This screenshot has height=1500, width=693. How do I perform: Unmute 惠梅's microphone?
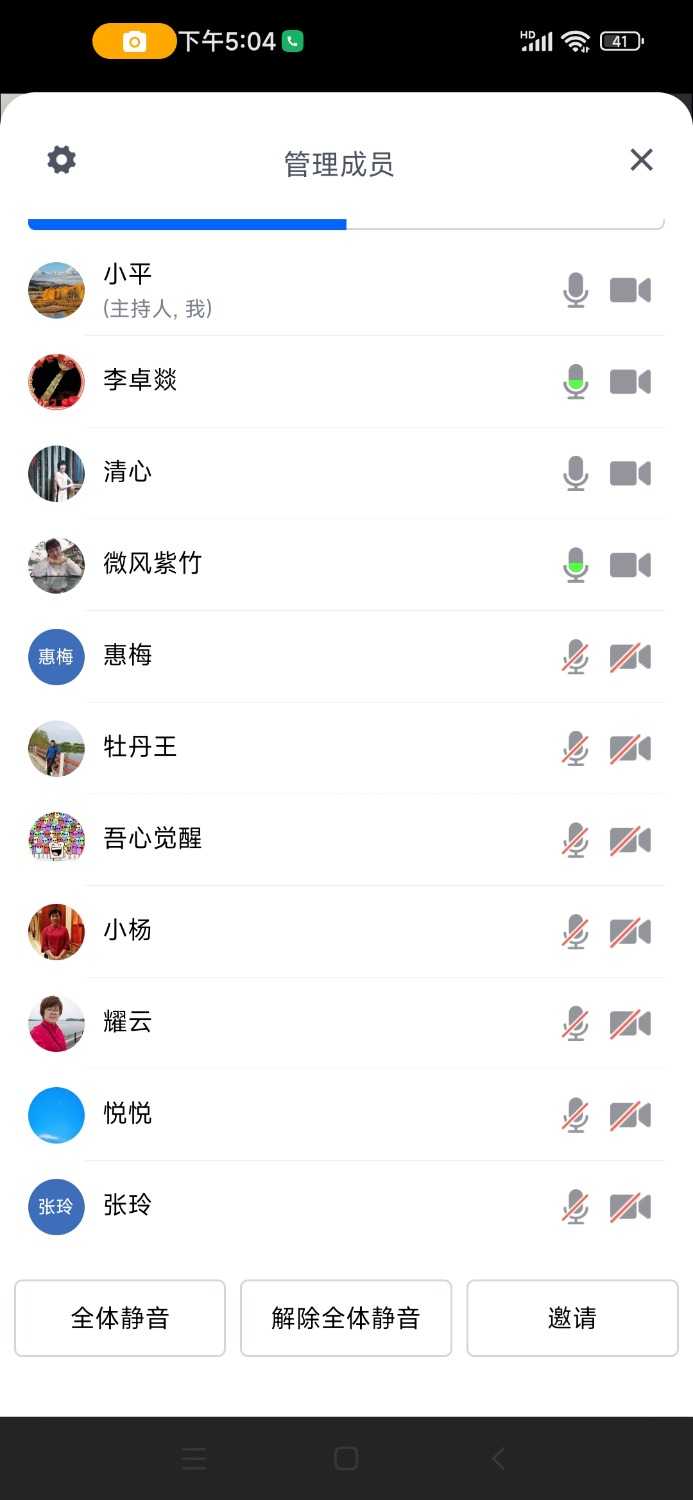[x=575, y=657]
